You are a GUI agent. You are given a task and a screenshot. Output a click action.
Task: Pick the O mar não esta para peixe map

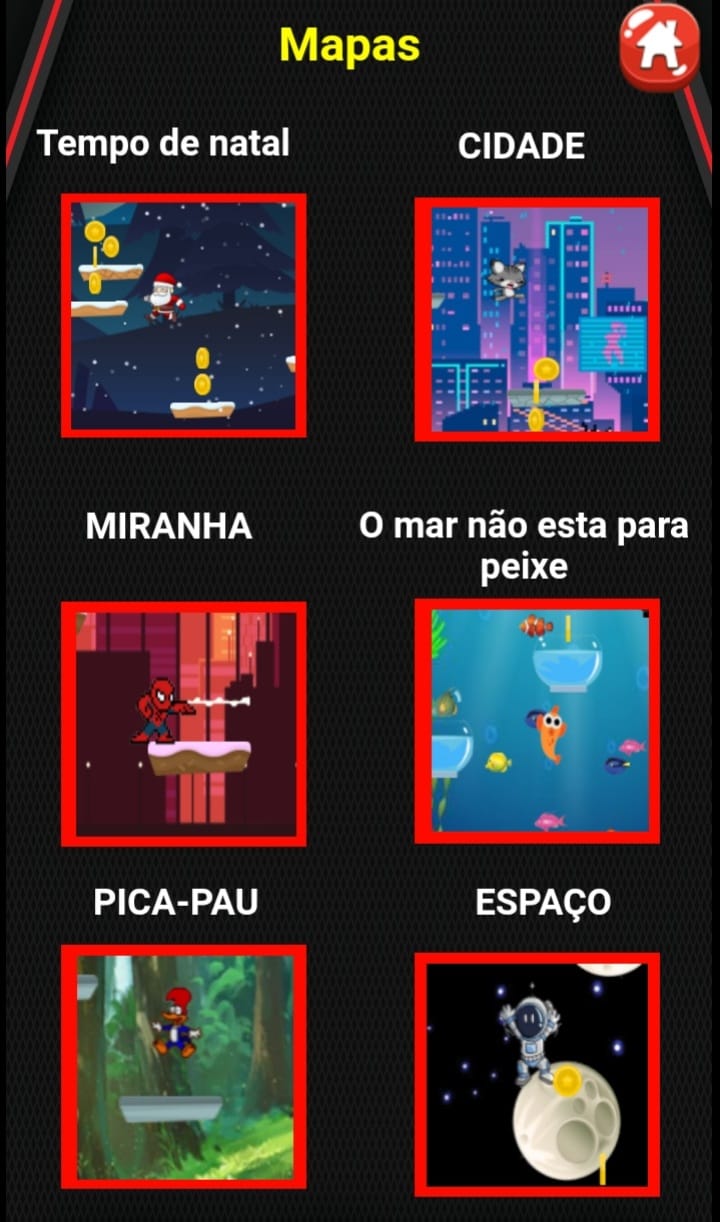pos(537,721)
